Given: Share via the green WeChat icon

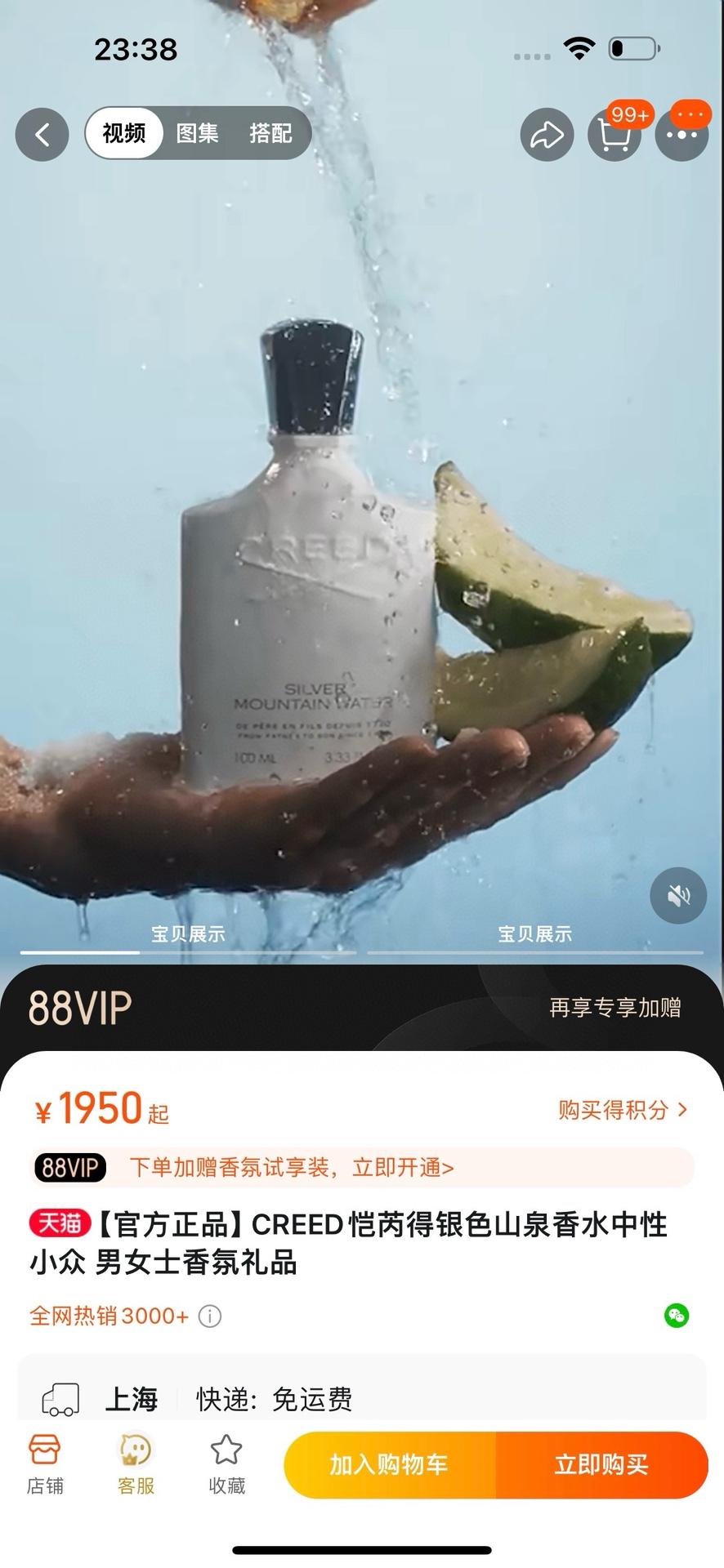Looking at the screenshot, I should click(676, 1316).
